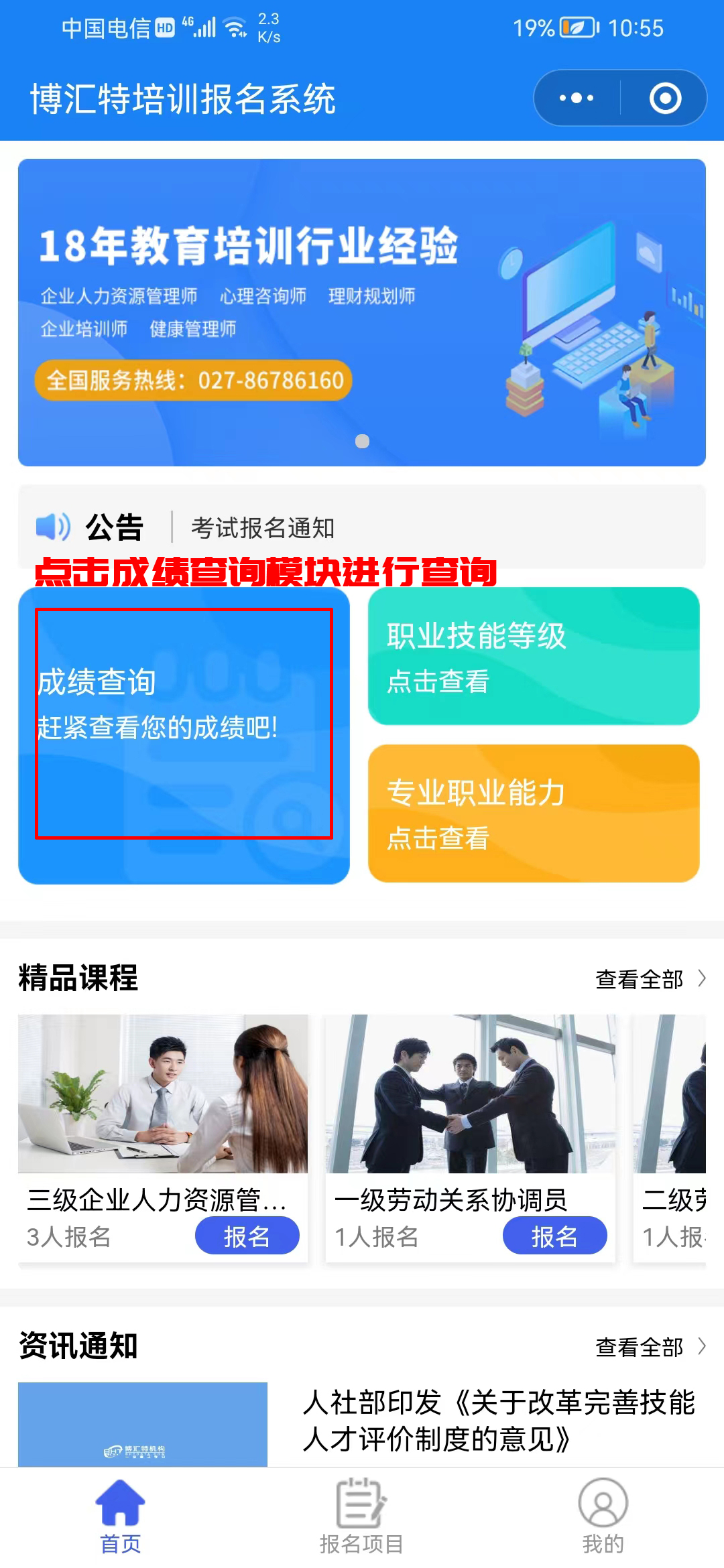See all courses under 精品课程
The height and width of the screenshot is (1568, 724).
click(649, 979)
